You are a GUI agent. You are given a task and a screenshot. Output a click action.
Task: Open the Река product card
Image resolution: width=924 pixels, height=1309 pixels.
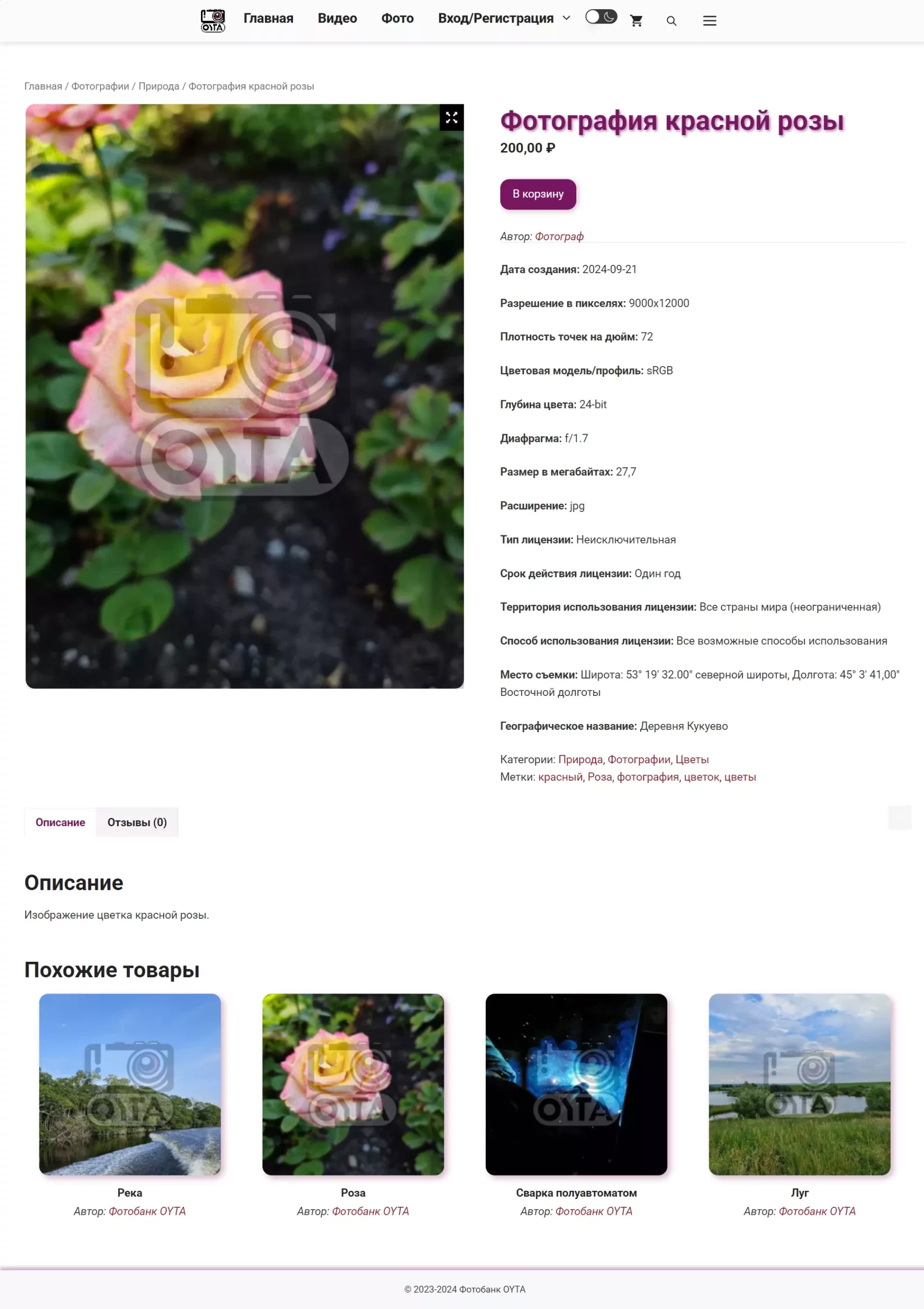pyautogui.click(x=129, y=1085)
